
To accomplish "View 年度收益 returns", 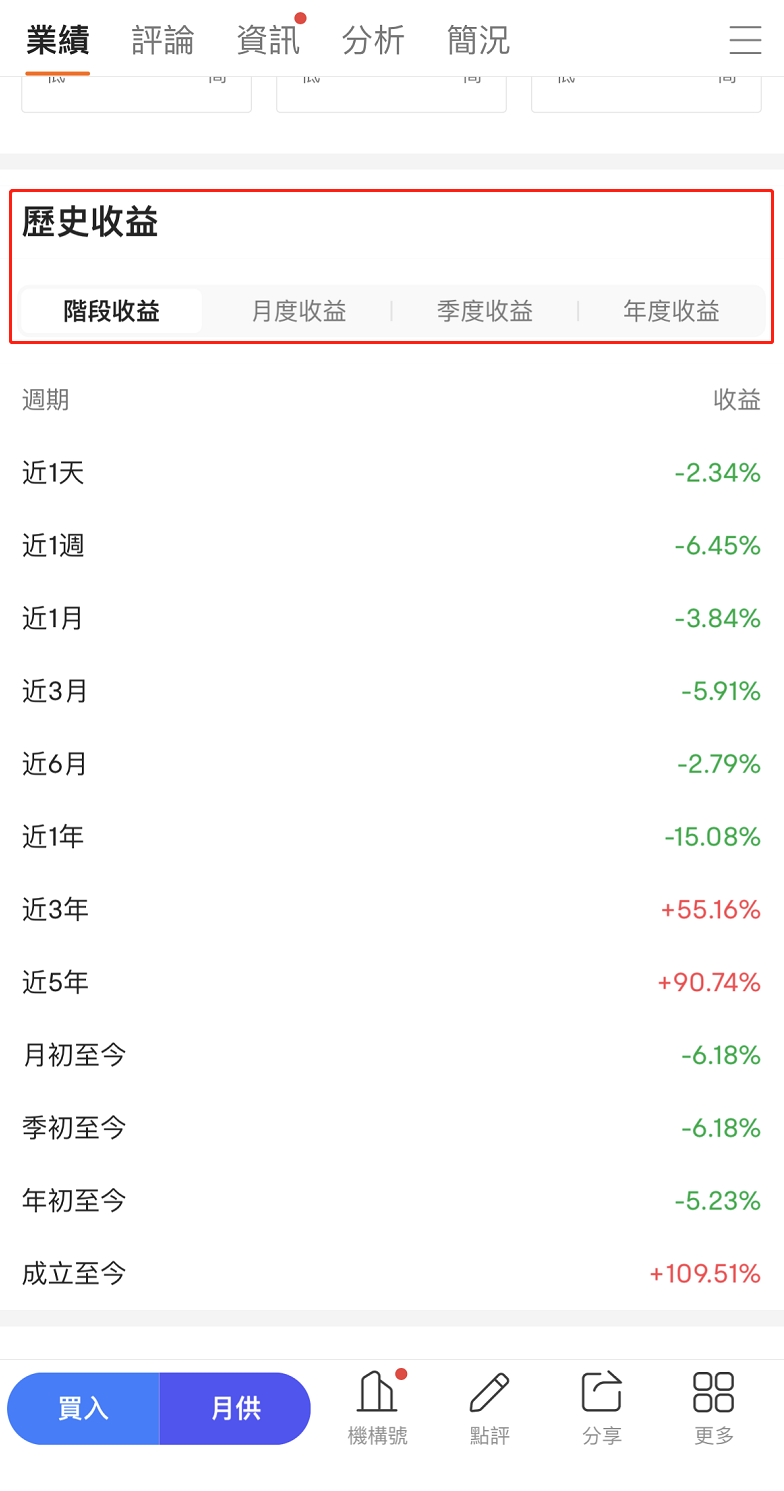I will (671, 311).
